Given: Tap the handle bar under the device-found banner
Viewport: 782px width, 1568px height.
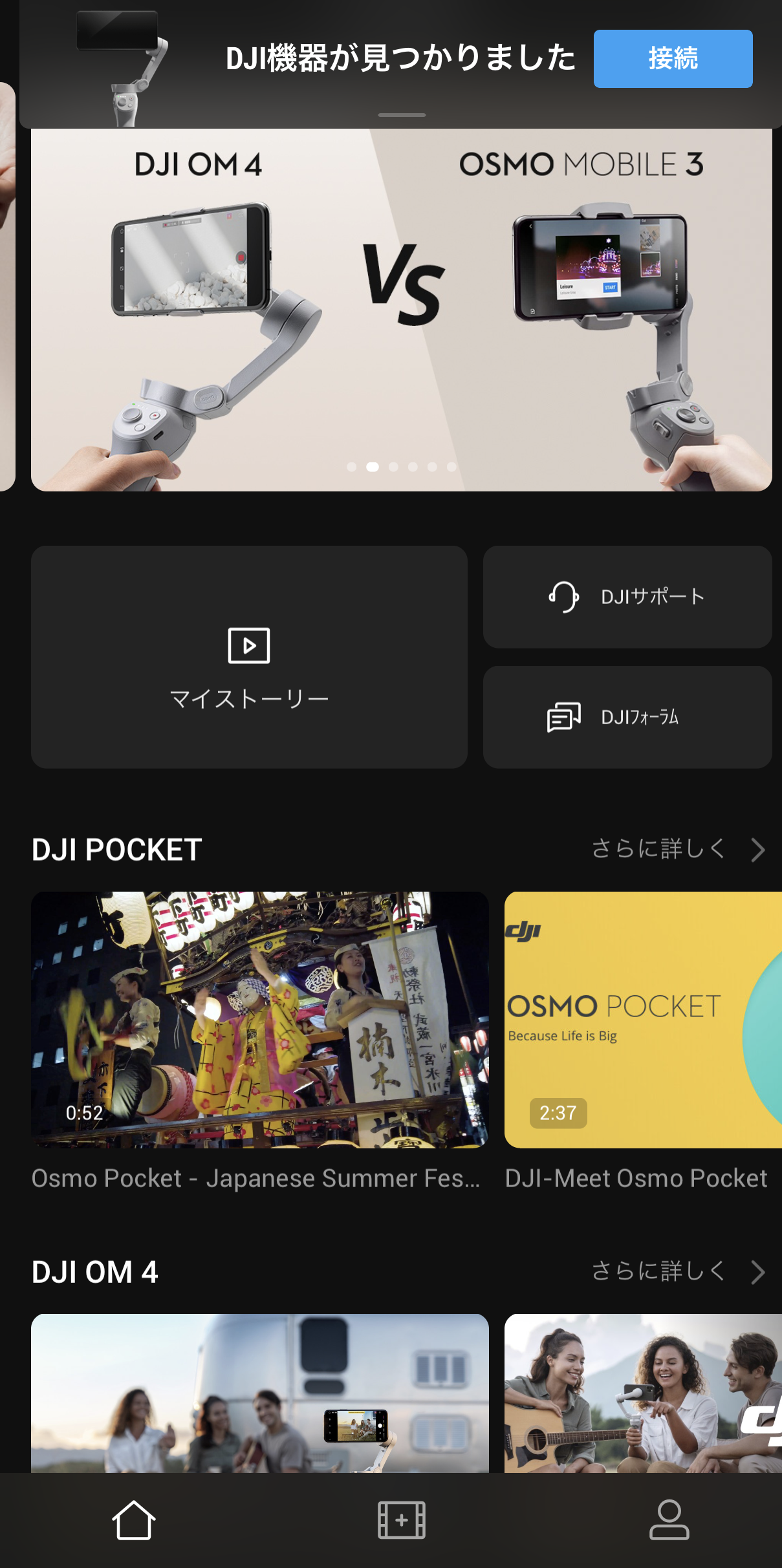Looking at the screenshot, I should pos(402,115).
